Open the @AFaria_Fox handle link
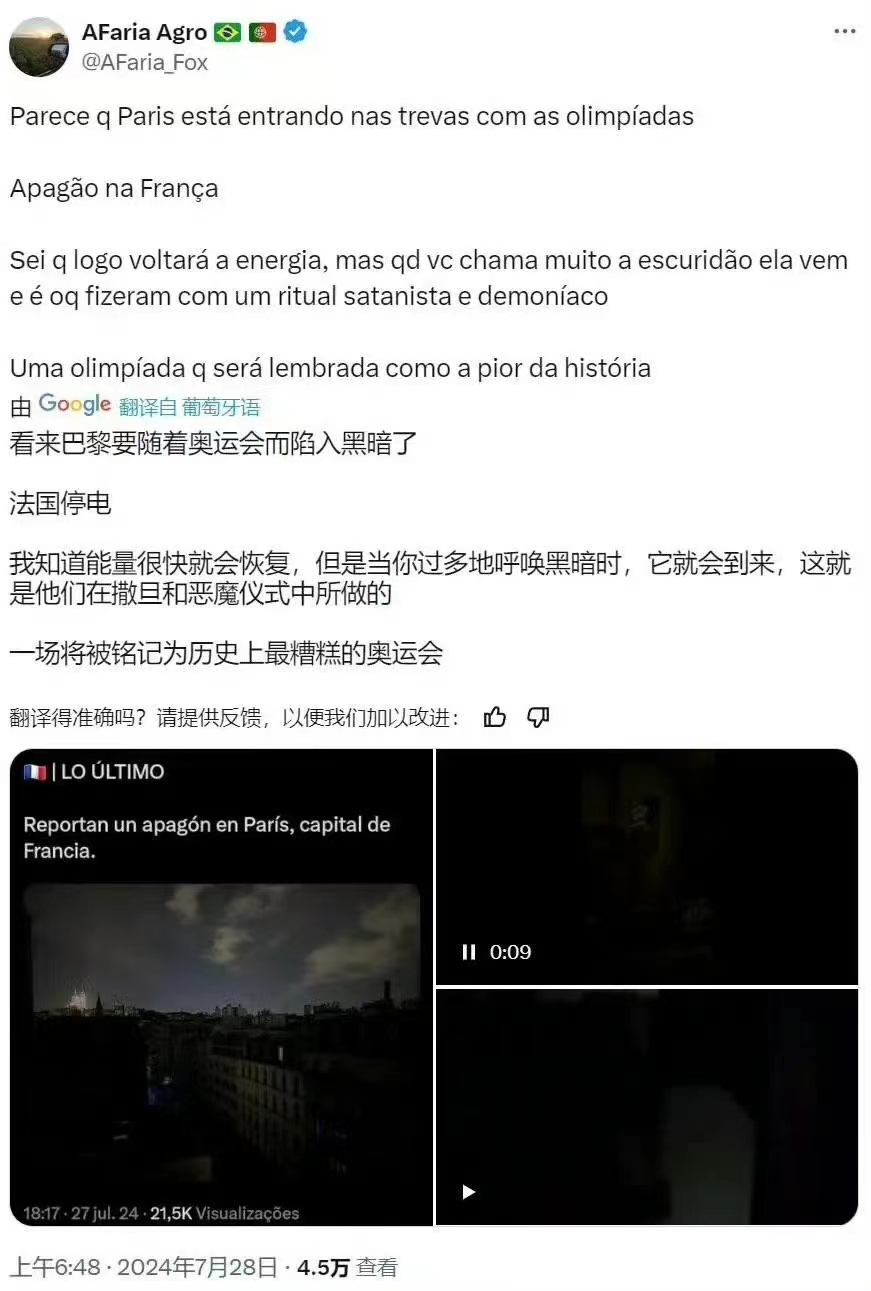Screen dimensions: 871x1291 coord(144,62)
